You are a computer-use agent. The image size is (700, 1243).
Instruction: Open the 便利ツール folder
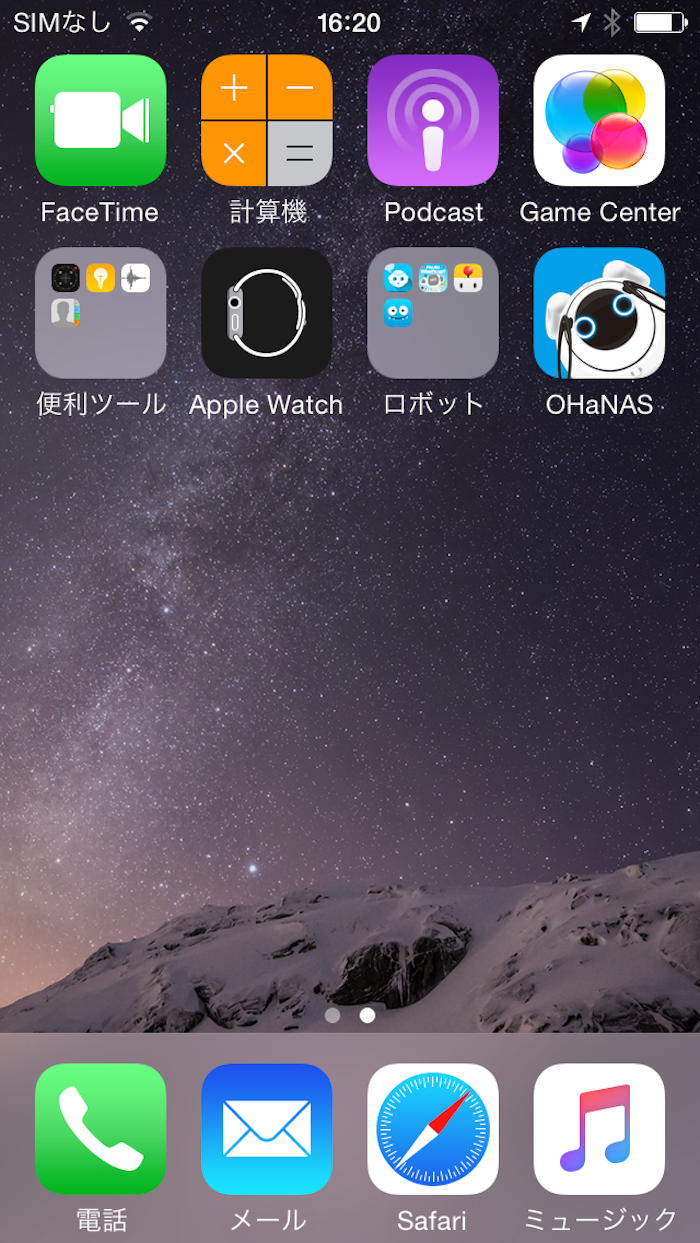tap(100, 313)
